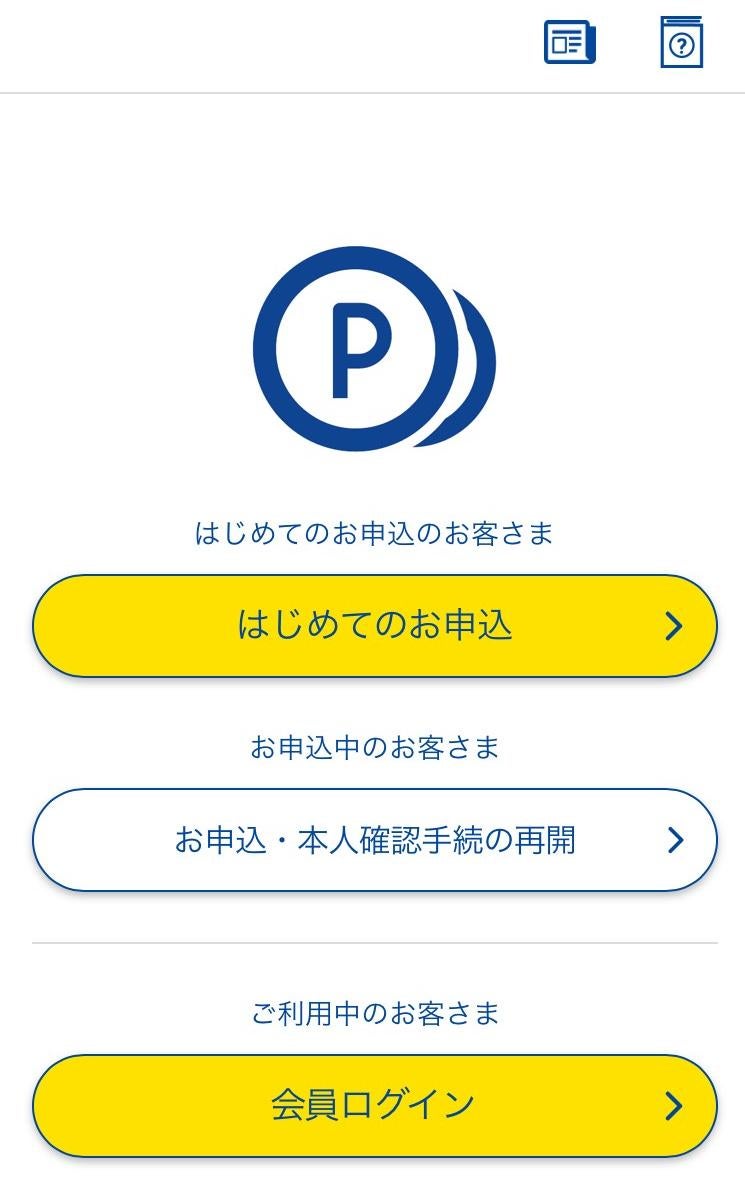
Task: Select お申込・本人確認手続の再開
Action: click(x=374, y=840)
